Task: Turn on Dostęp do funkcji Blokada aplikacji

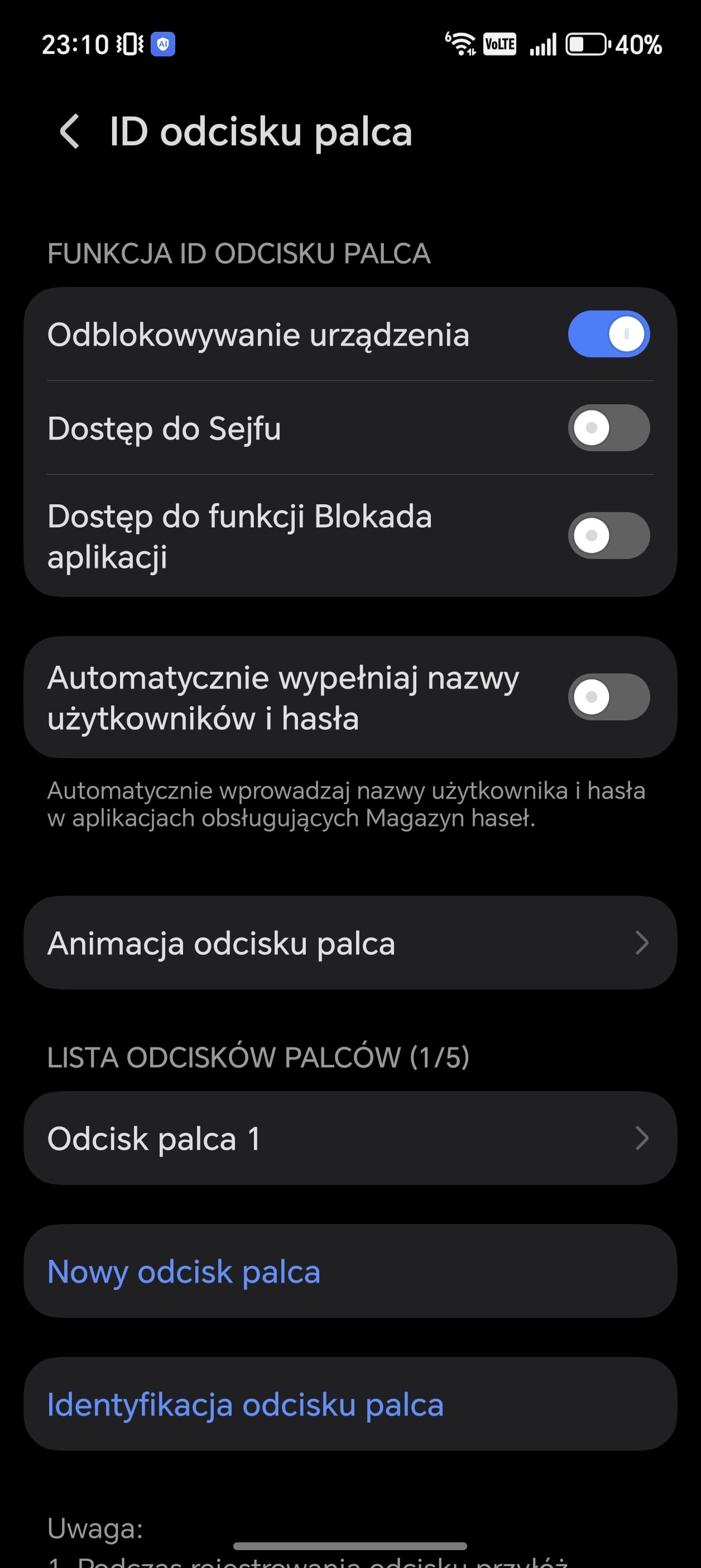Action: 608,536
